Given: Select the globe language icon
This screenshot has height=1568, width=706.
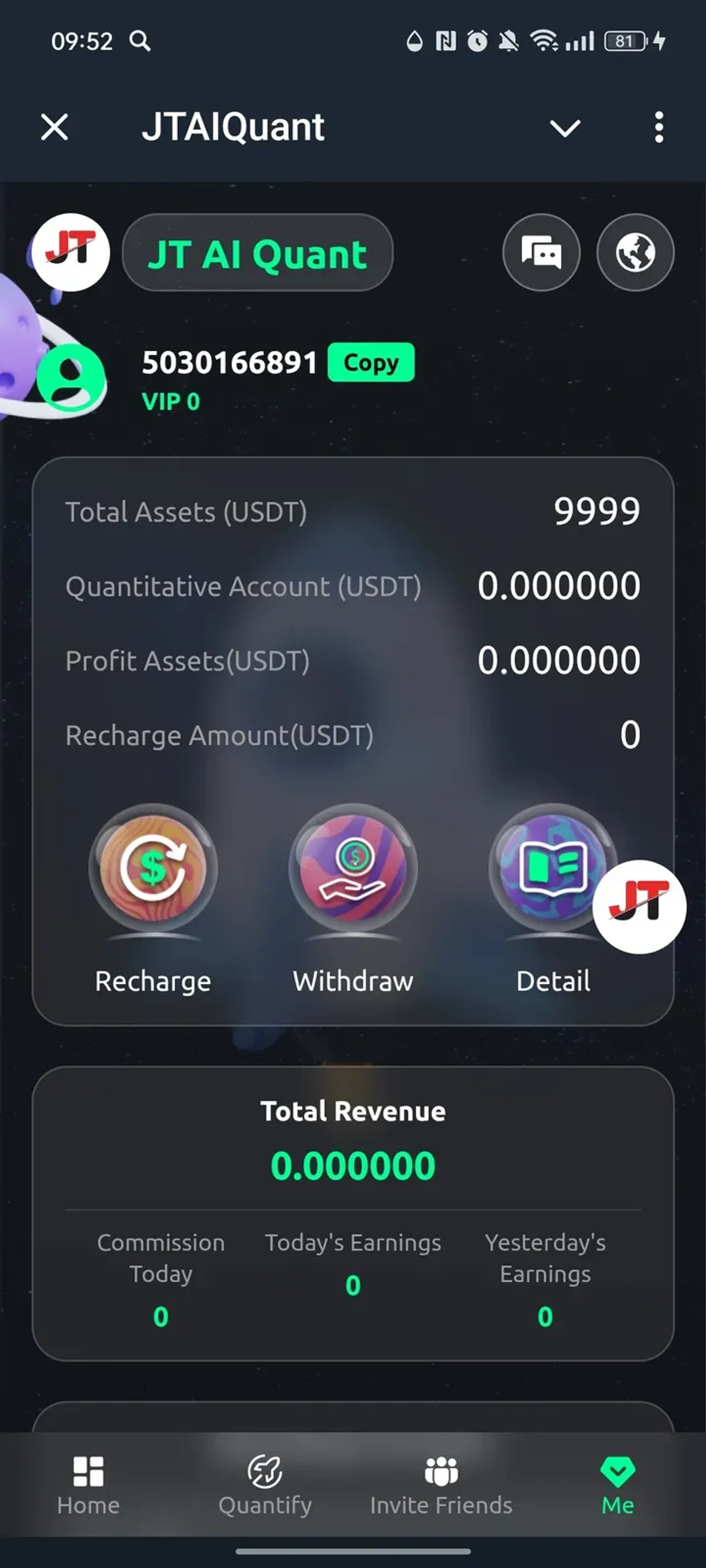Looking at the screenshot, I should point(635,253).
